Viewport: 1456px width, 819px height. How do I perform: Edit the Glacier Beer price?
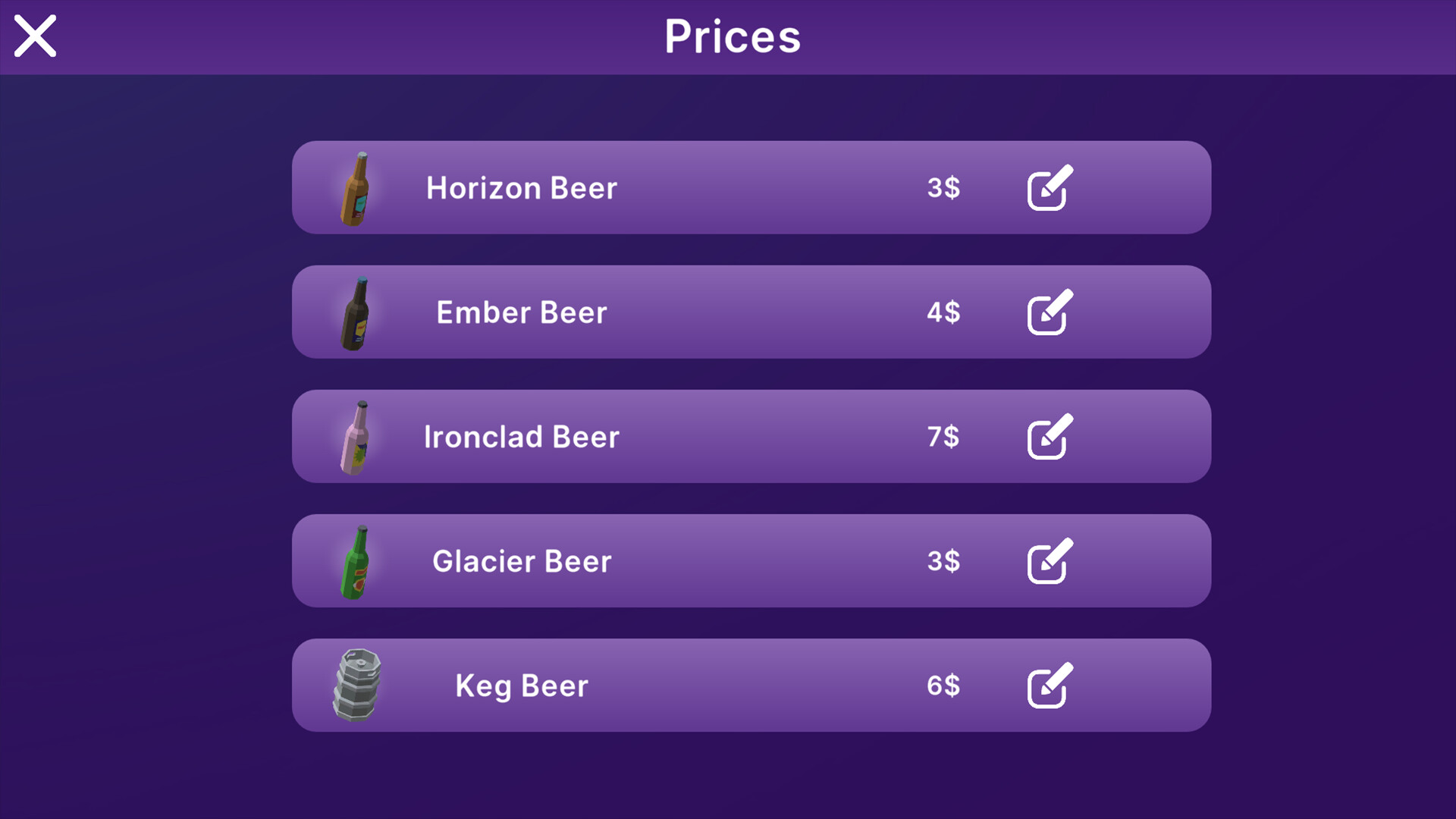tap(1050, 560)
